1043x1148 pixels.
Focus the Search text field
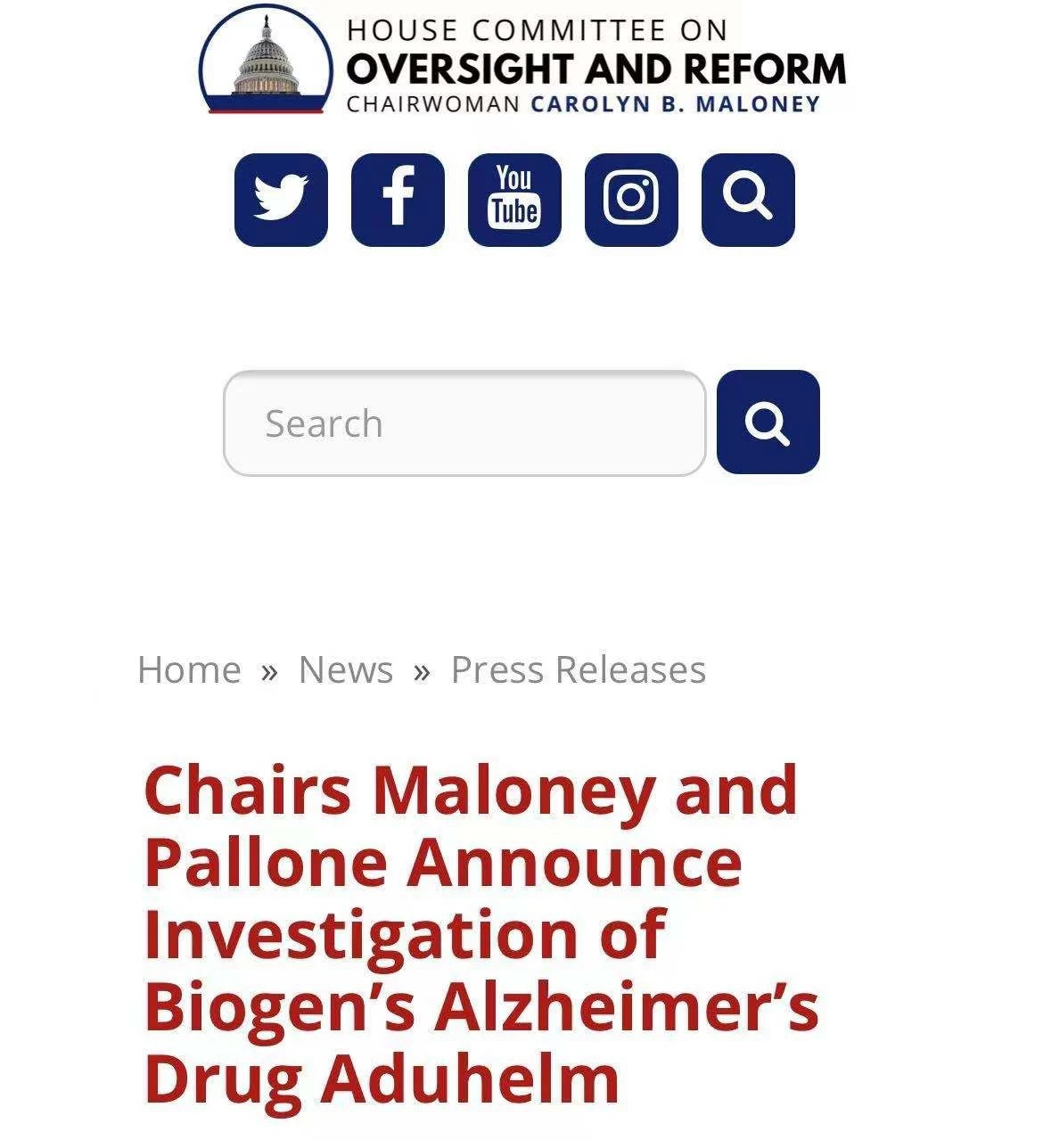(464, 423)
